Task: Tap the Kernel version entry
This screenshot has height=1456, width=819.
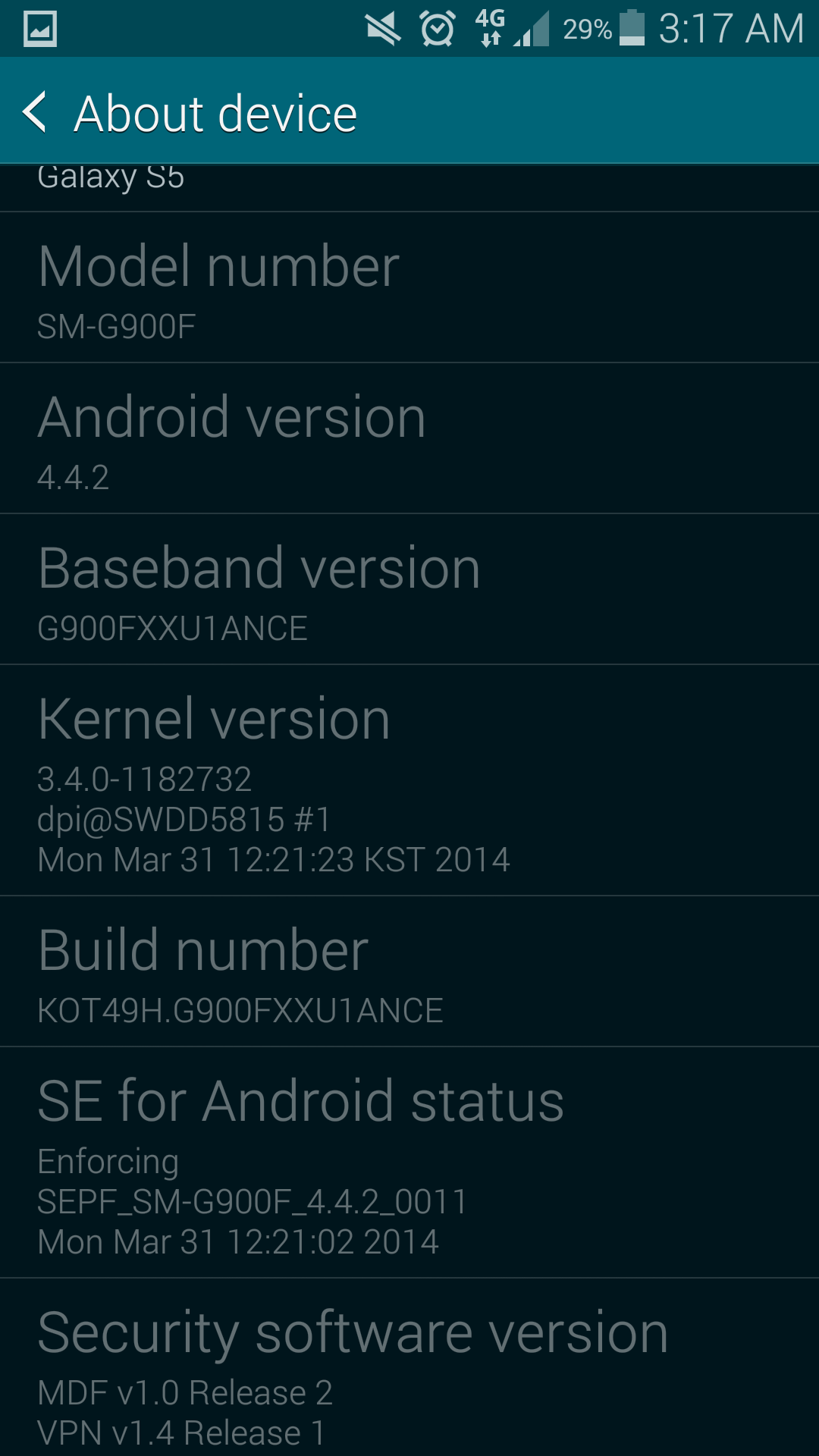Action: coord(409,780)
